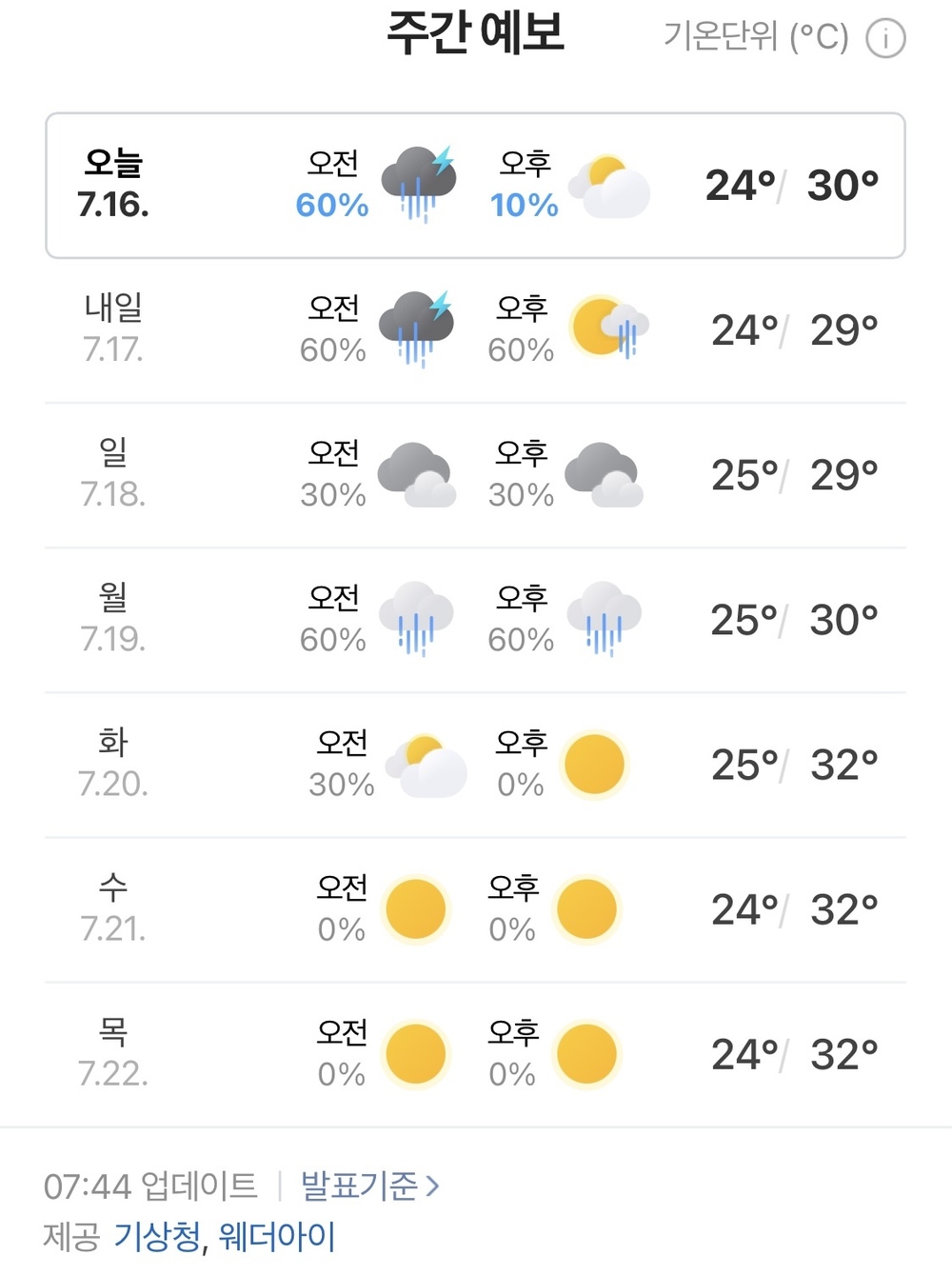The image size is (952, 1275).
Task: Open the 발표기준 link
Action: click(369, 1185)
